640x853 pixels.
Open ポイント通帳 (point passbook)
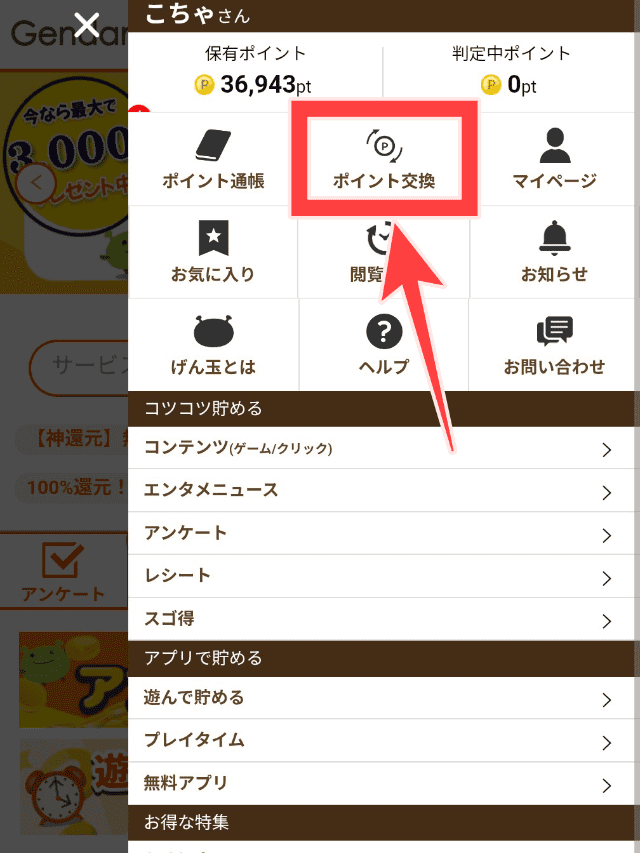point(213,160)
